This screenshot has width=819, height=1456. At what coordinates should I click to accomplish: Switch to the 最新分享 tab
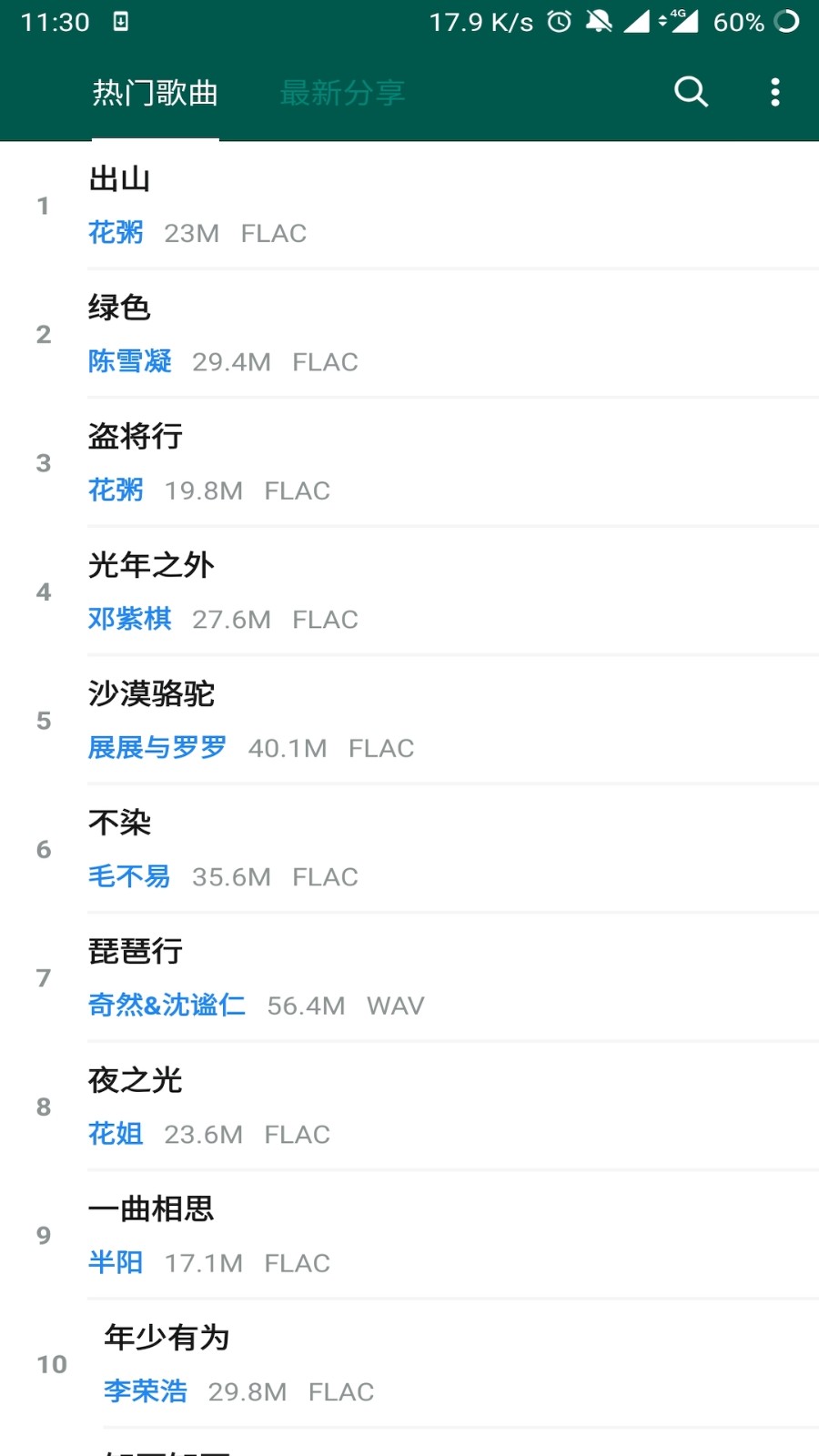click(x=341, y=93)
